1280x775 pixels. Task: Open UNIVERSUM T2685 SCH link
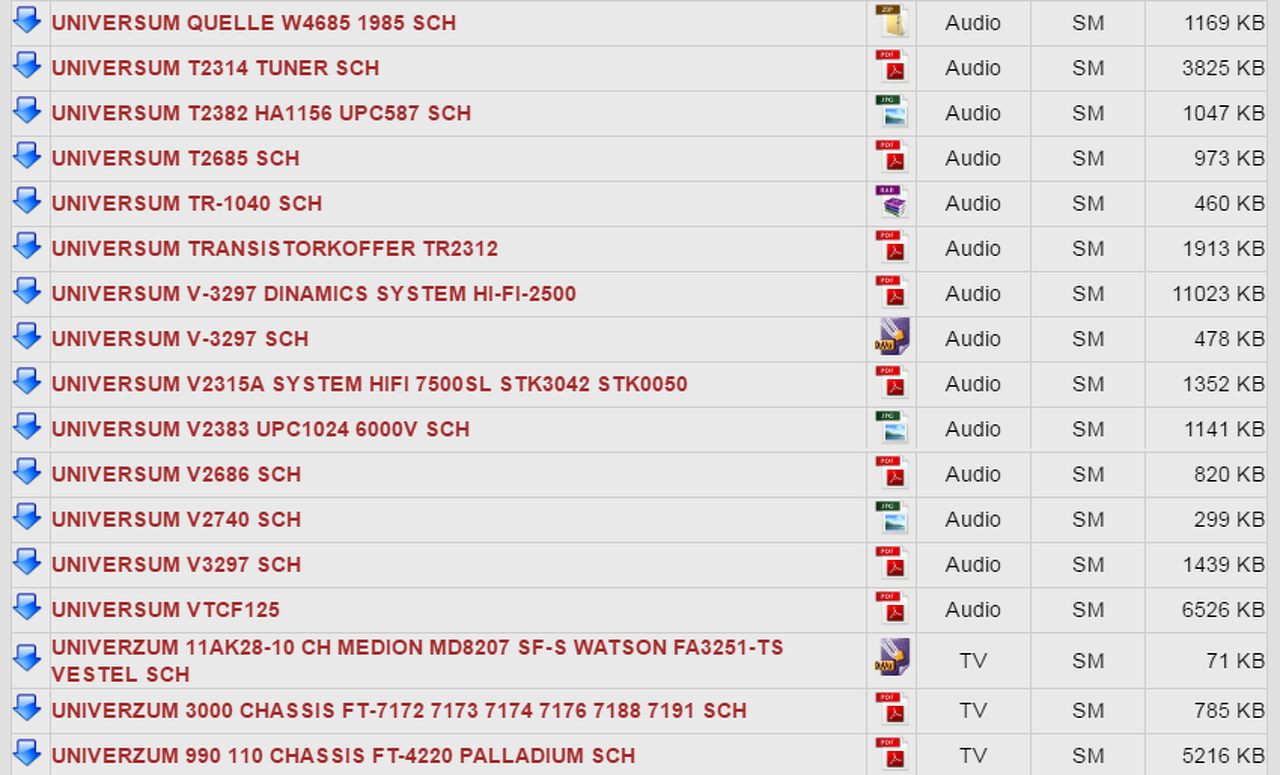coord(175,158)
